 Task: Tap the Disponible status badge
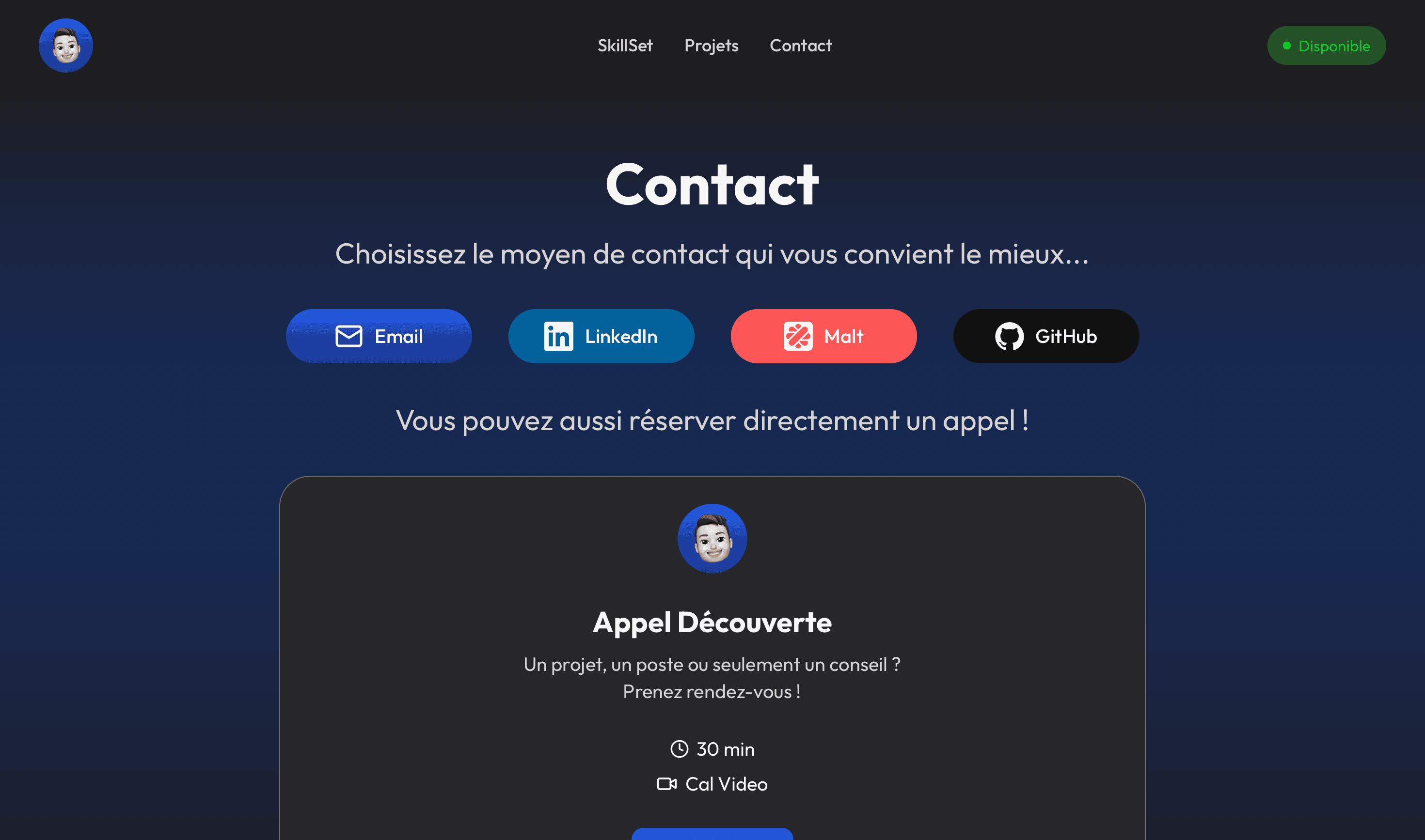[x=1326, y=46]
